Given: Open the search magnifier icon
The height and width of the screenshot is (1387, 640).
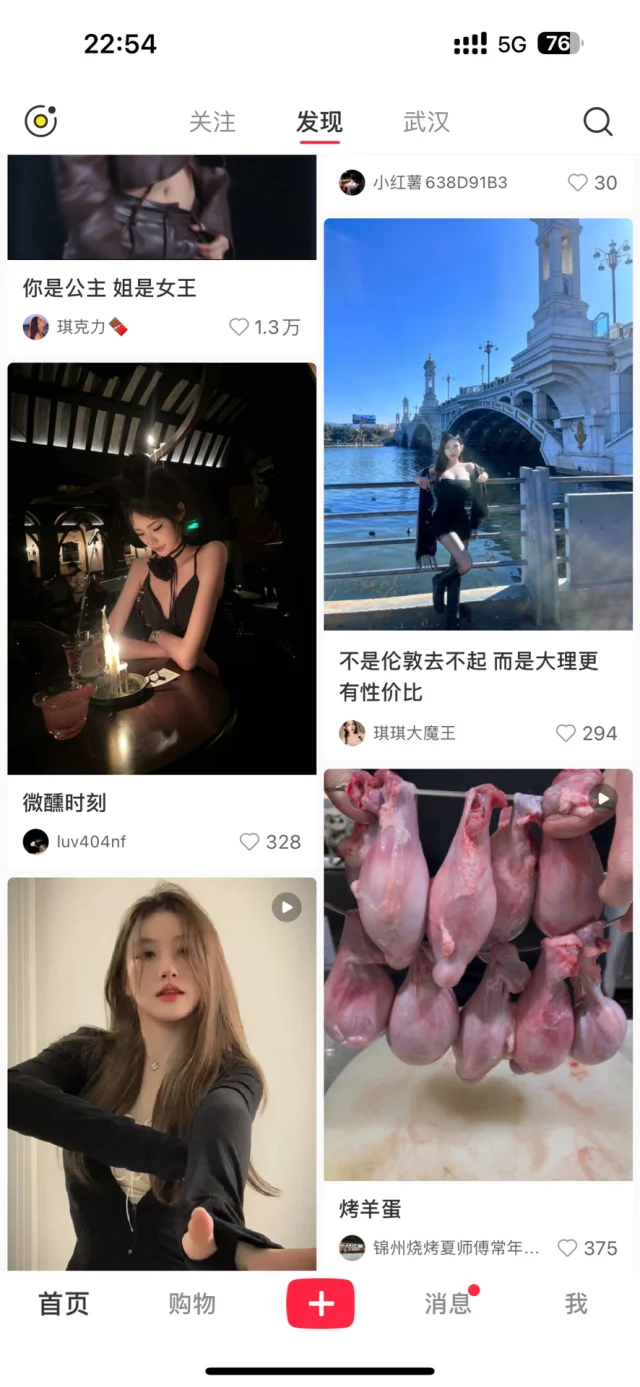Looking at the screenshot, I should coord(597,122).
